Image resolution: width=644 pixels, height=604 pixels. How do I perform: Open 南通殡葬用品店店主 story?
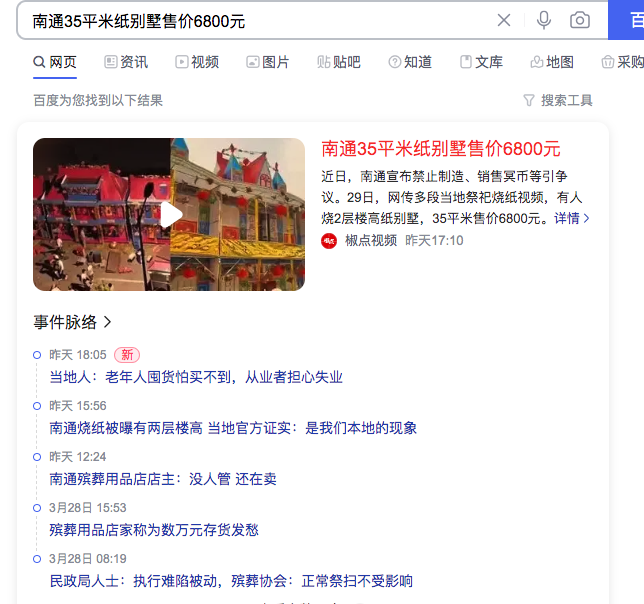163,479
